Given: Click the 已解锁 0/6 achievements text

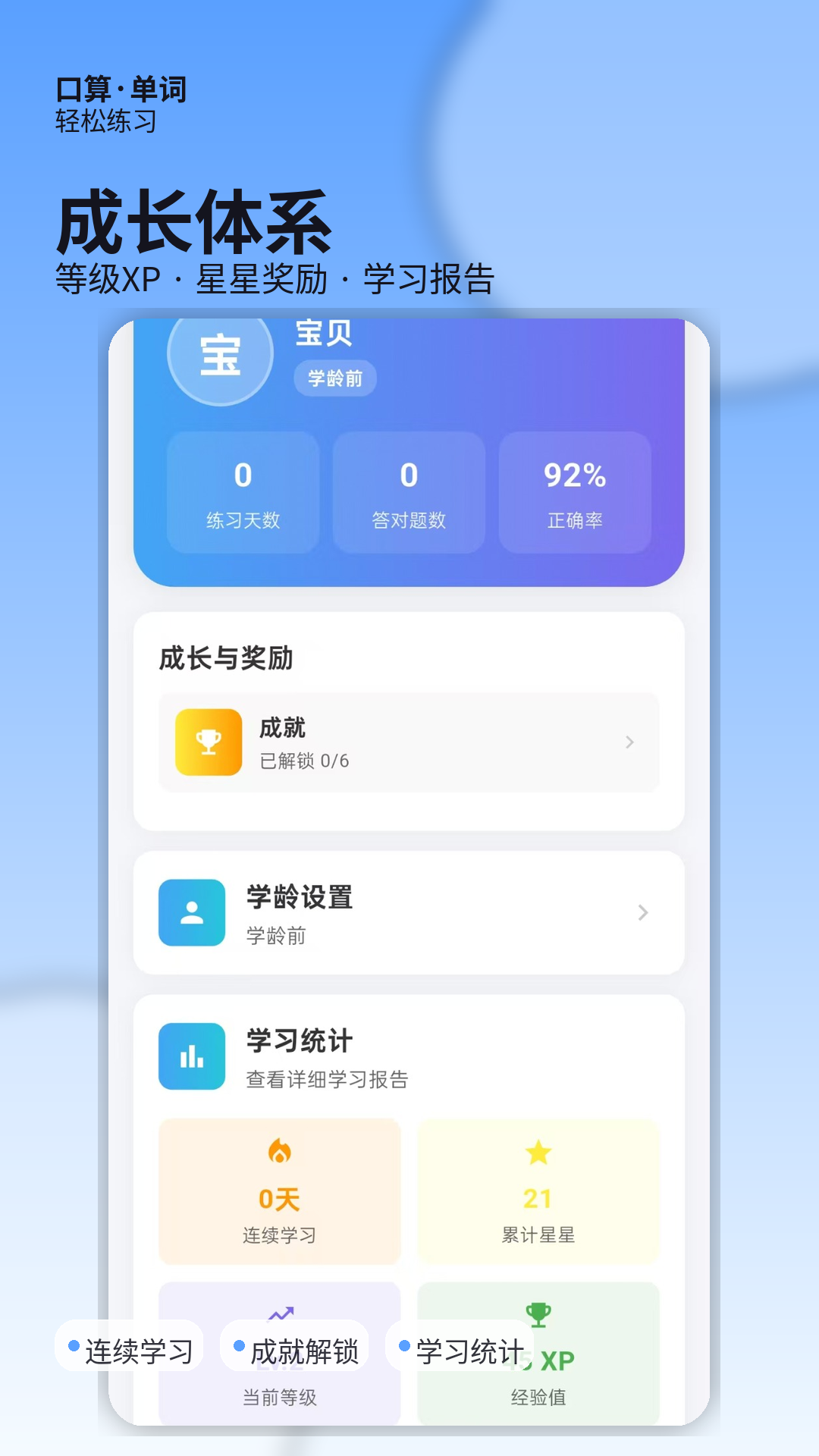Looking at the screenshot, I should 303,758.
